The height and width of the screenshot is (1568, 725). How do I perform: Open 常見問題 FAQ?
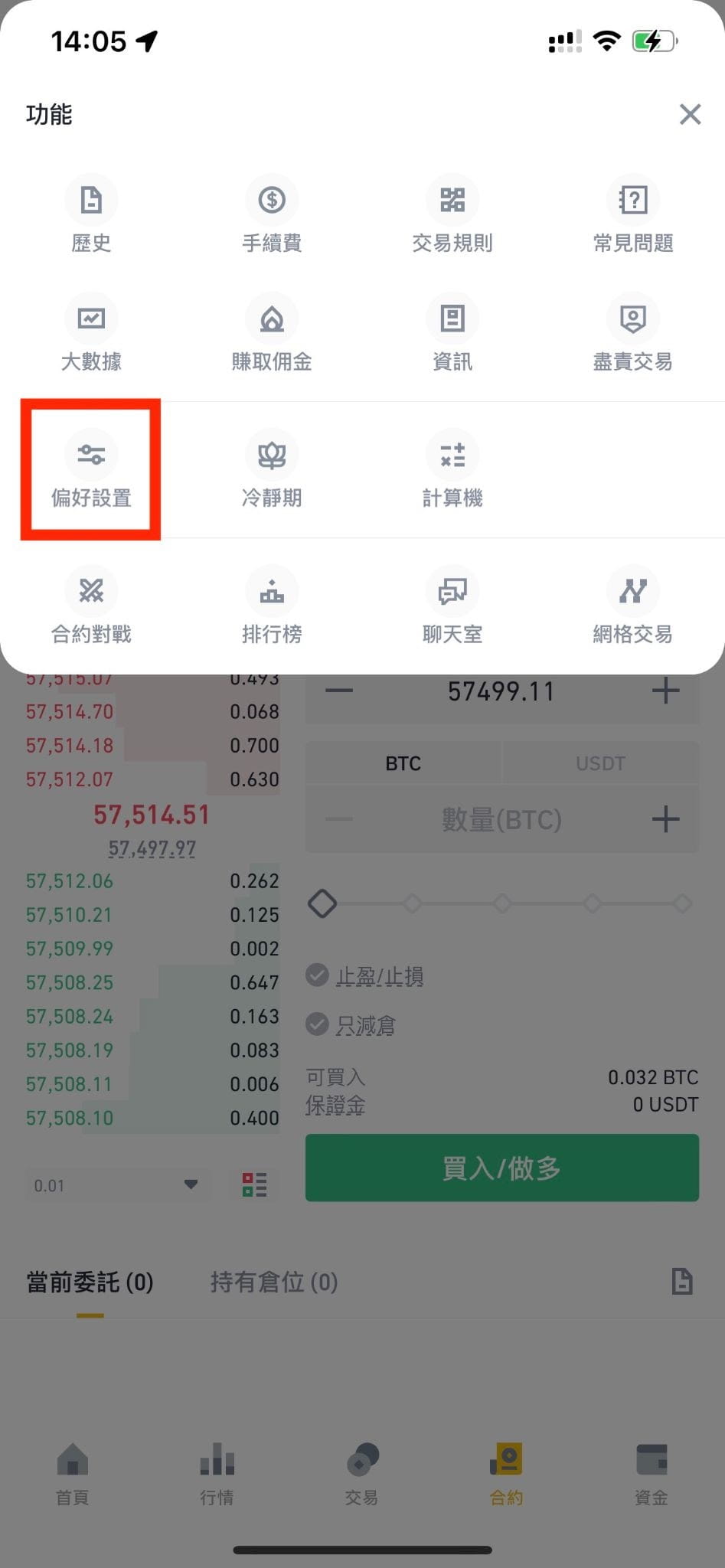coord(633,214)
